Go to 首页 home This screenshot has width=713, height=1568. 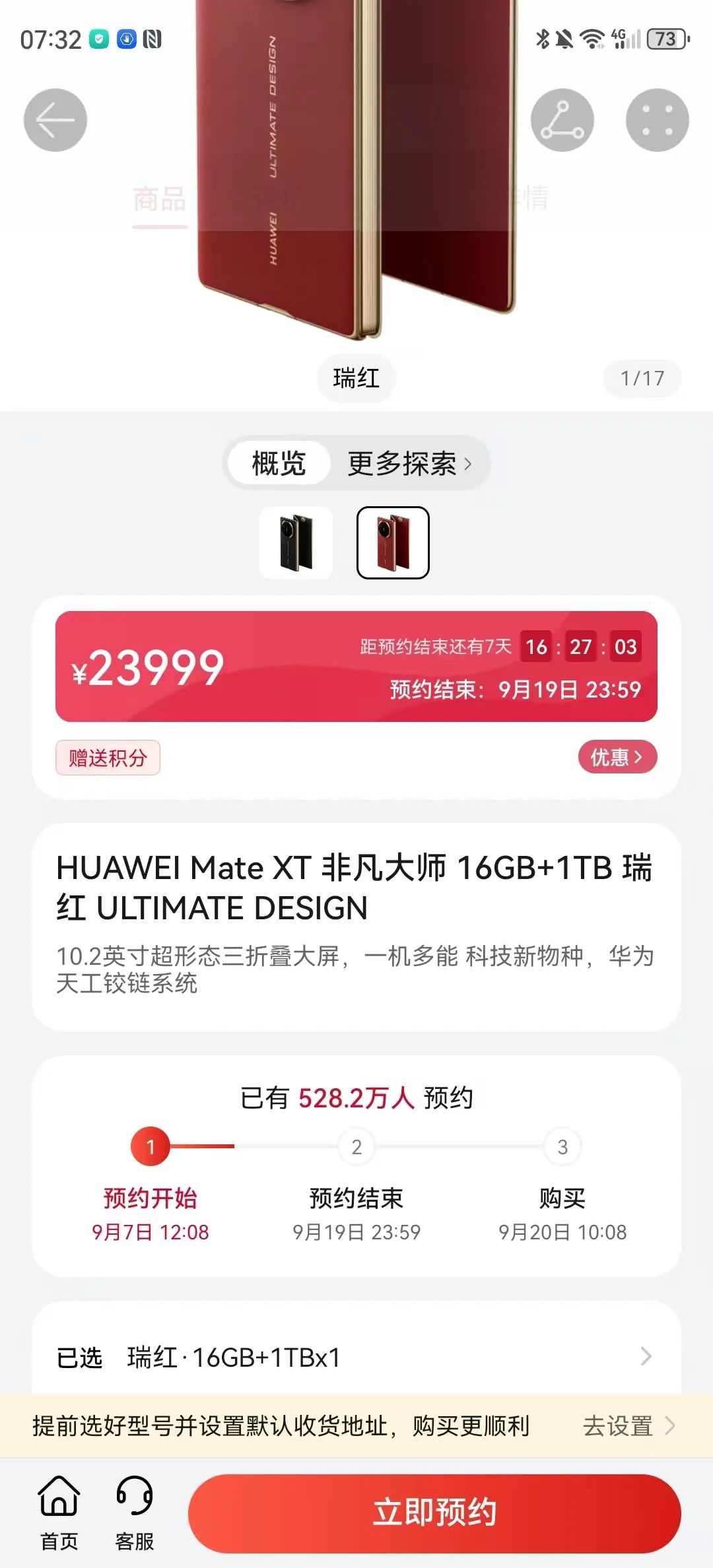click(x=59, y=1513)
